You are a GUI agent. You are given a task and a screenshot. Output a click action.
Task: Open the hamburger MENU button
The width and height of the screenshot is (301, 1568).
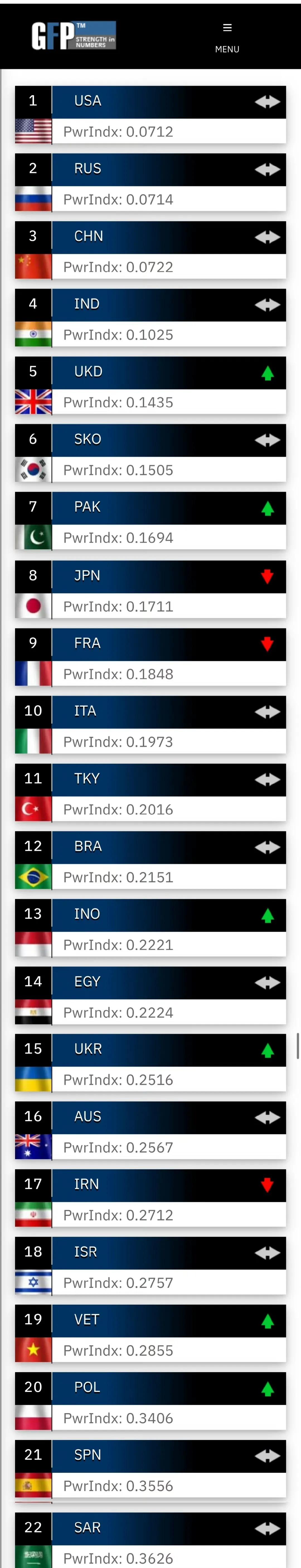coord(227,37)
